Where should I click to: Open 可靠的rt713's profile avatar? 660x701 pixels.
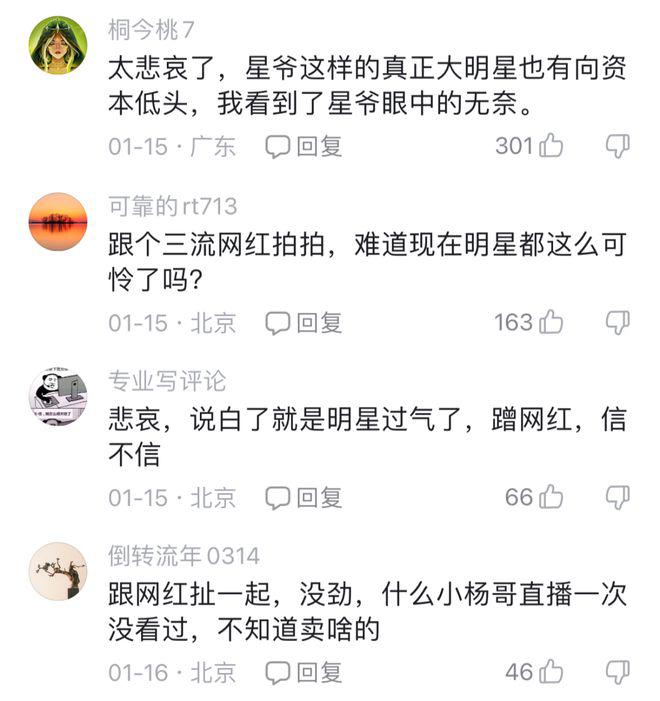[x=57, y=222]
